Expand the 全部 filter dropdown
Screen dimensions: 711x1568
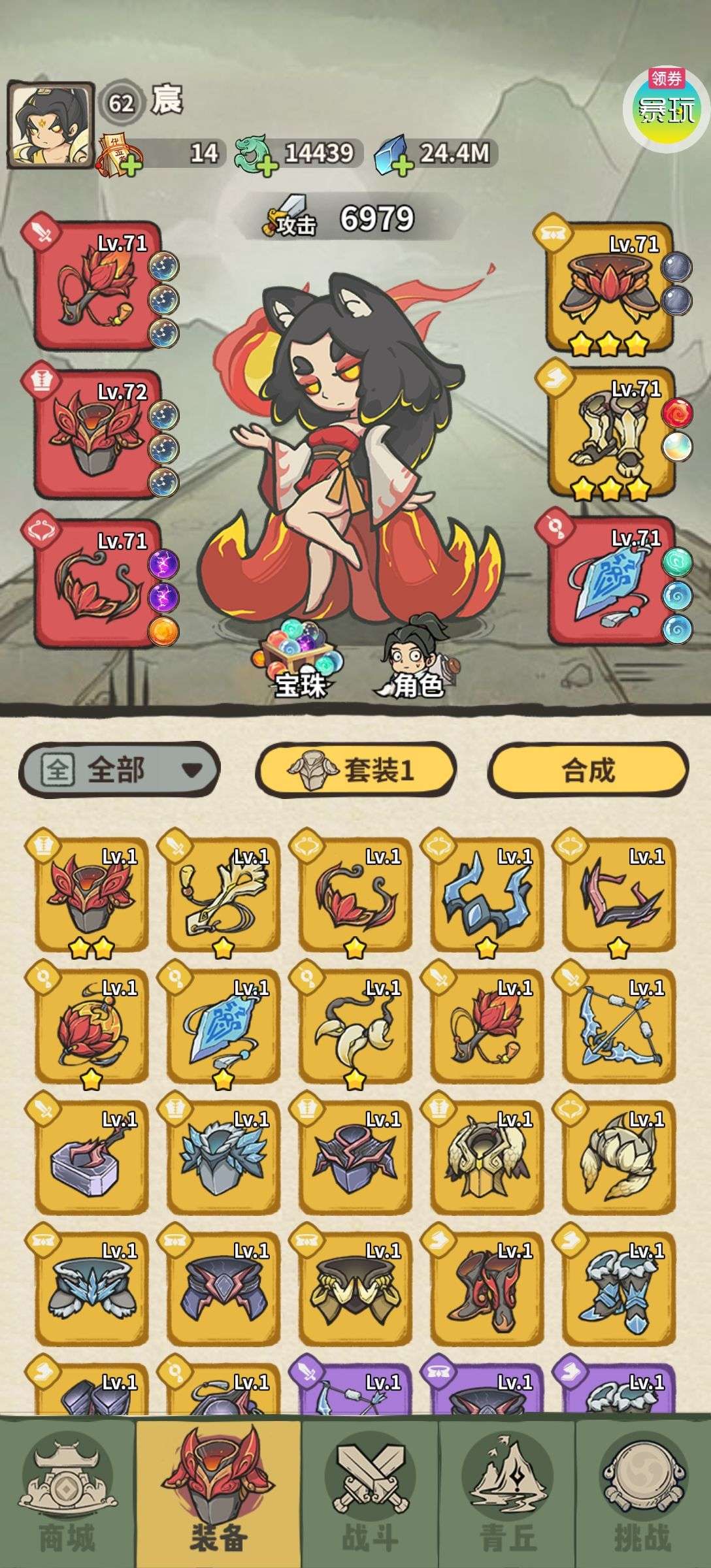click(120, 771)
